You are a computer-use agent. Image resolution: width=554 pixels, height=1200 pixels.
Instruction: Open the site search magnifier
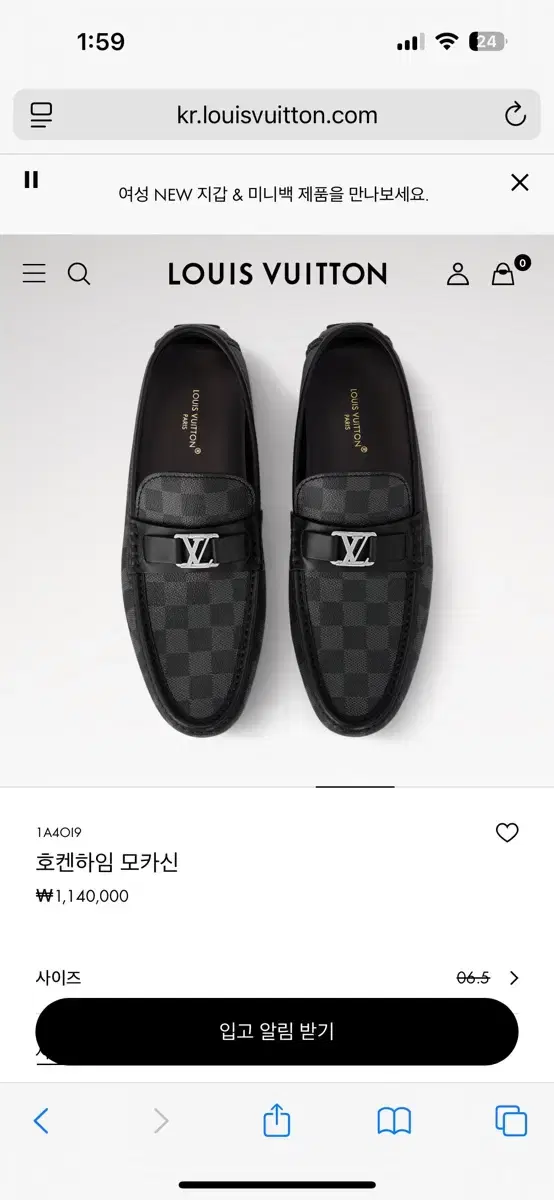pos(79,273)
